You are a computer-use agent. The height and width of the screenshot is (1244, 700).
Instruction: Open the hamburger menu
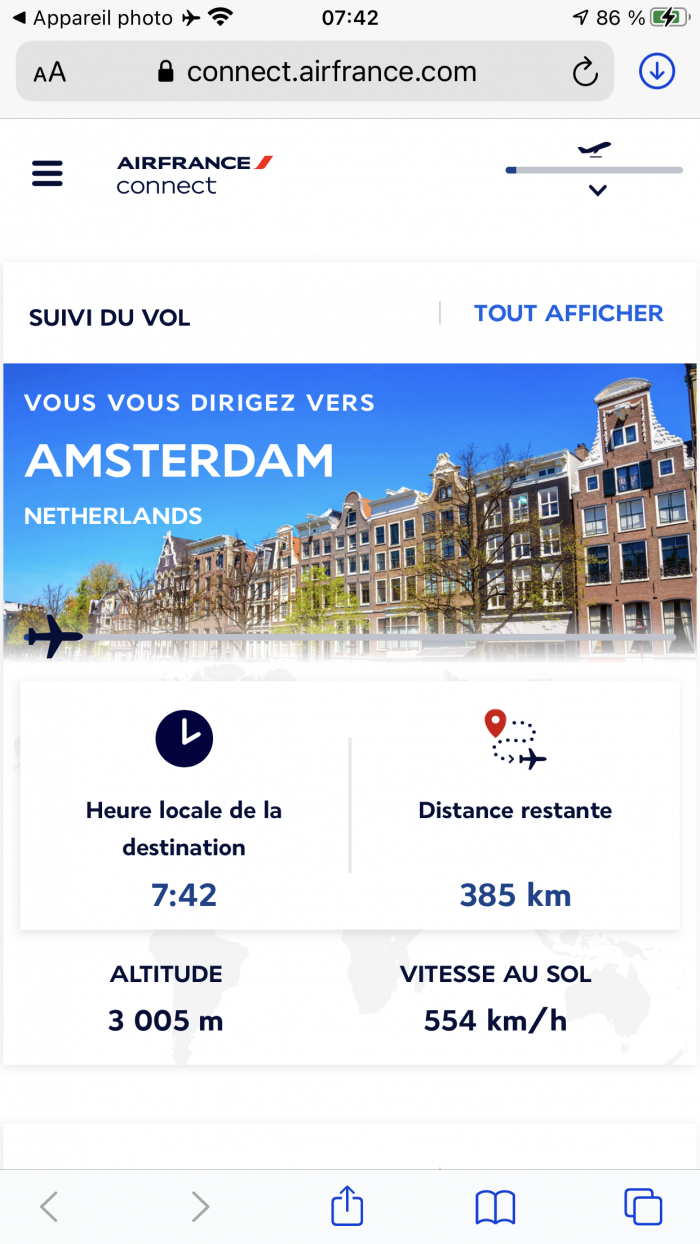(47, 174)
